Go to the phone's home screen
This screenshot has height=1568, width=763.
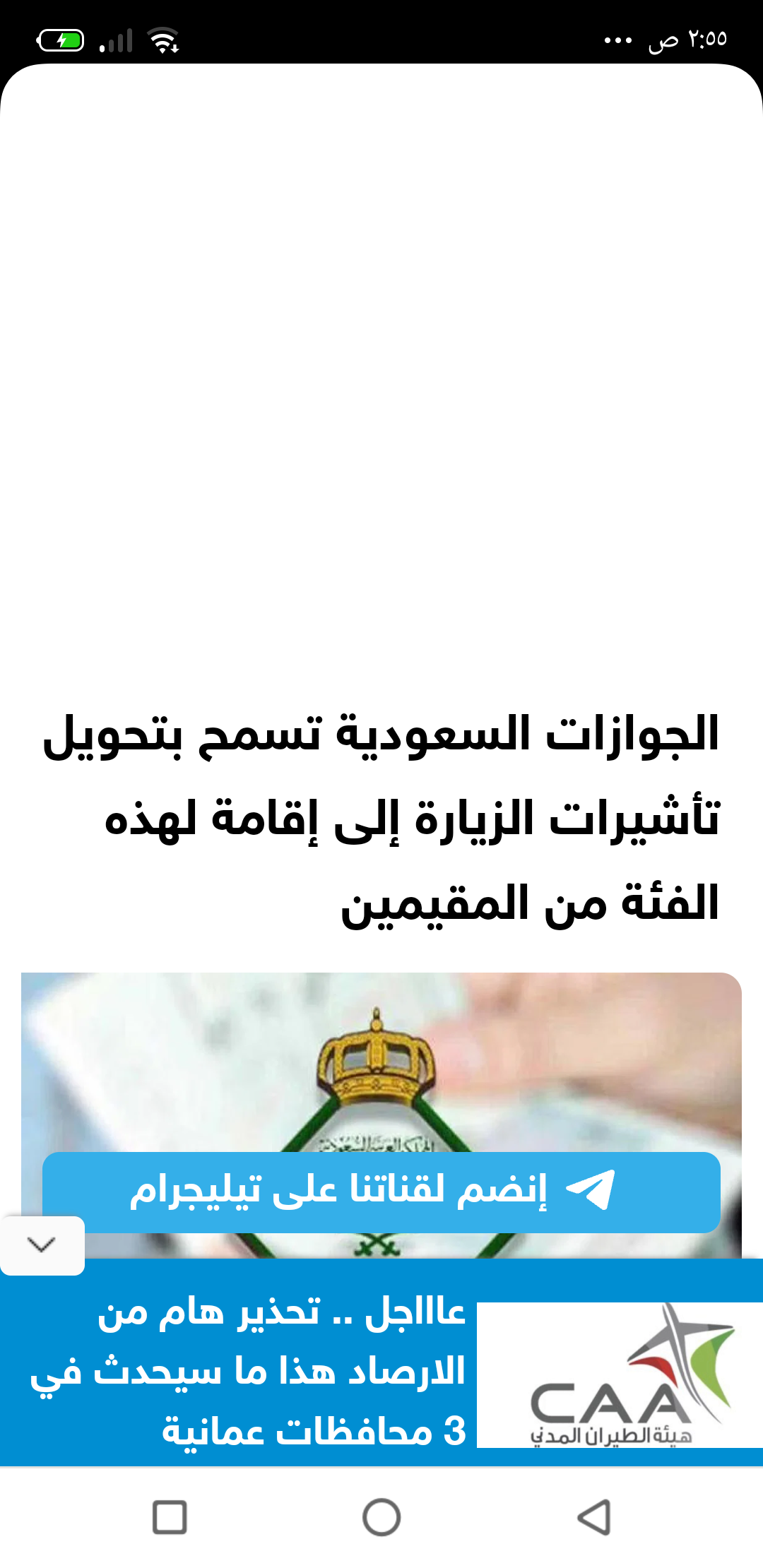click(x=381, y=1516)
